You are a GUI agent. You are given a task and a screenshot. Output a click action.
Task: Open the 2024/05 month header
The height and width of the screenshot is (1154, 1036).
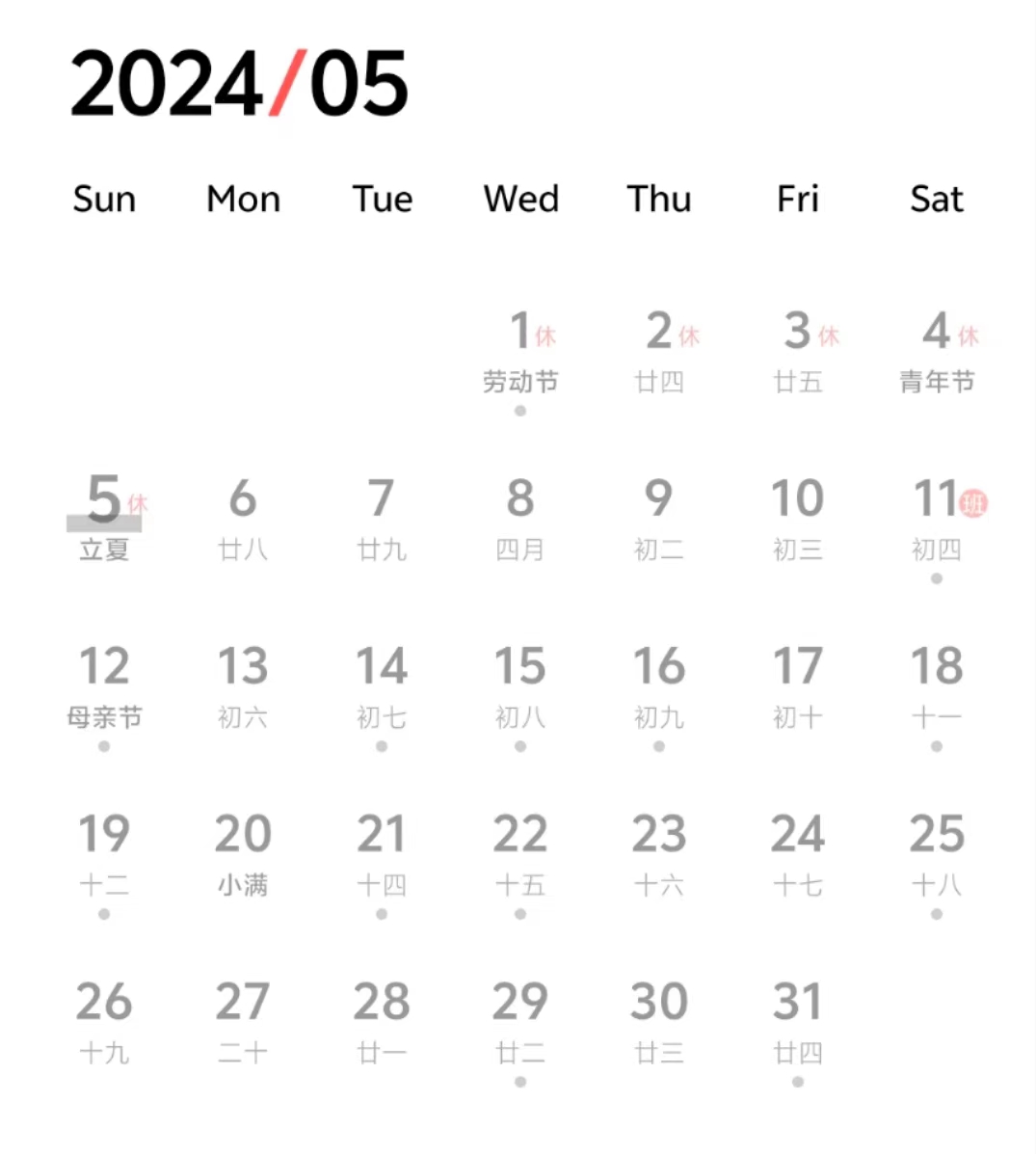(239, 85)
